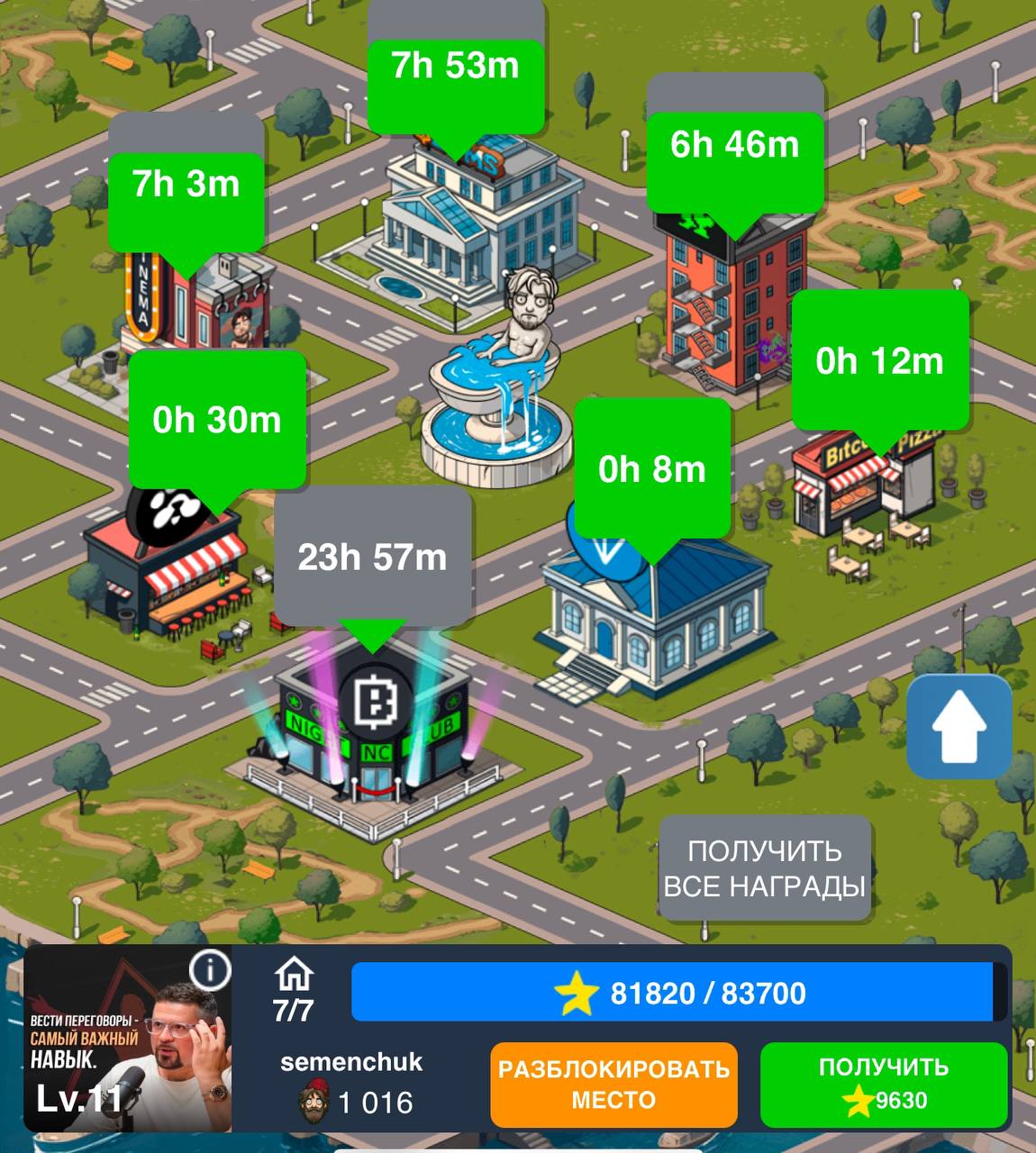This screenshot has height=1153, width=1036.
Task: Tap the 0h 30m bar timer
Action: coord(217,421)
